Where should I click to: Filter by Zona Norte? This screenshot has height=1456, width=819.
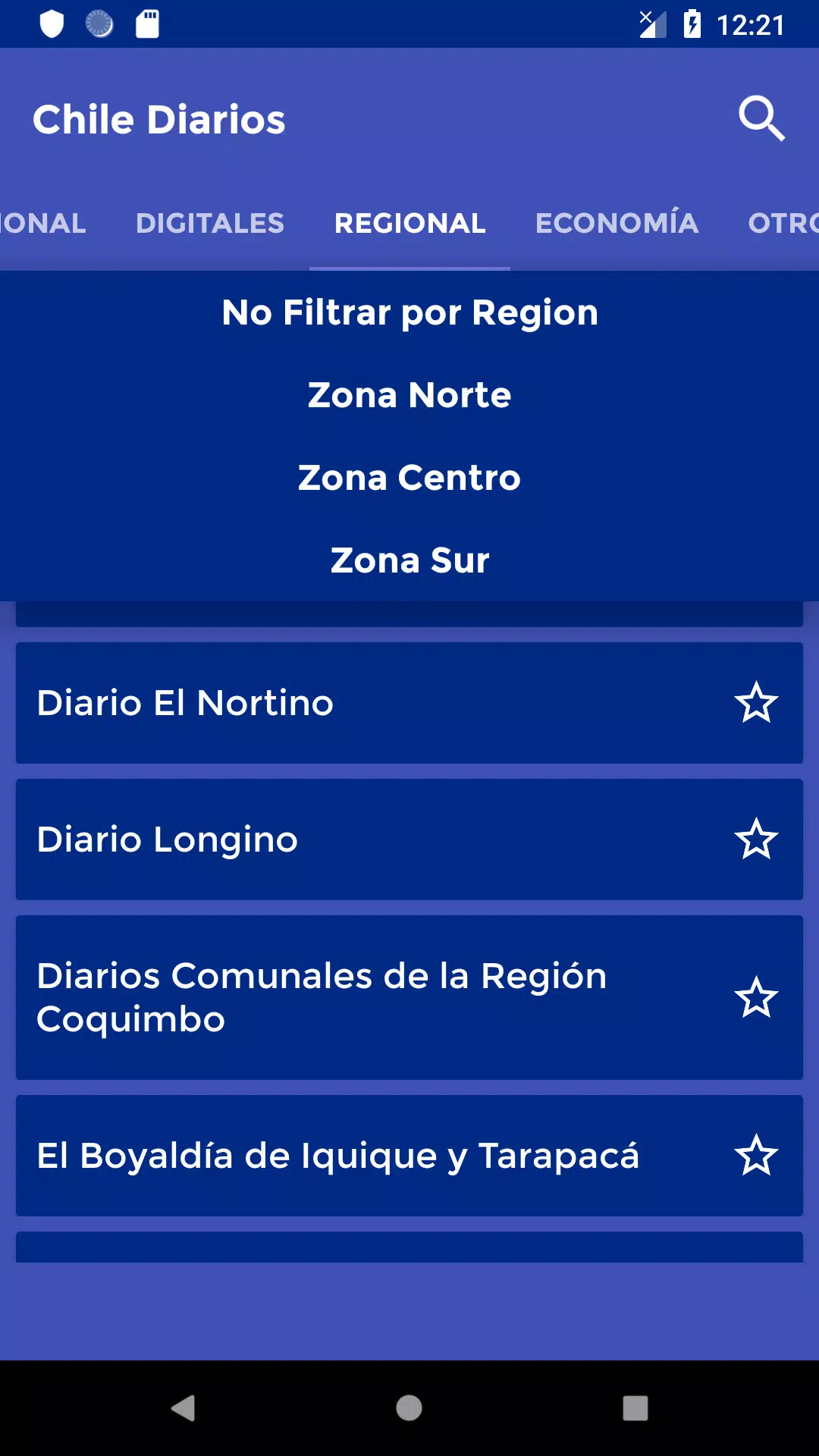pos(409,395)
